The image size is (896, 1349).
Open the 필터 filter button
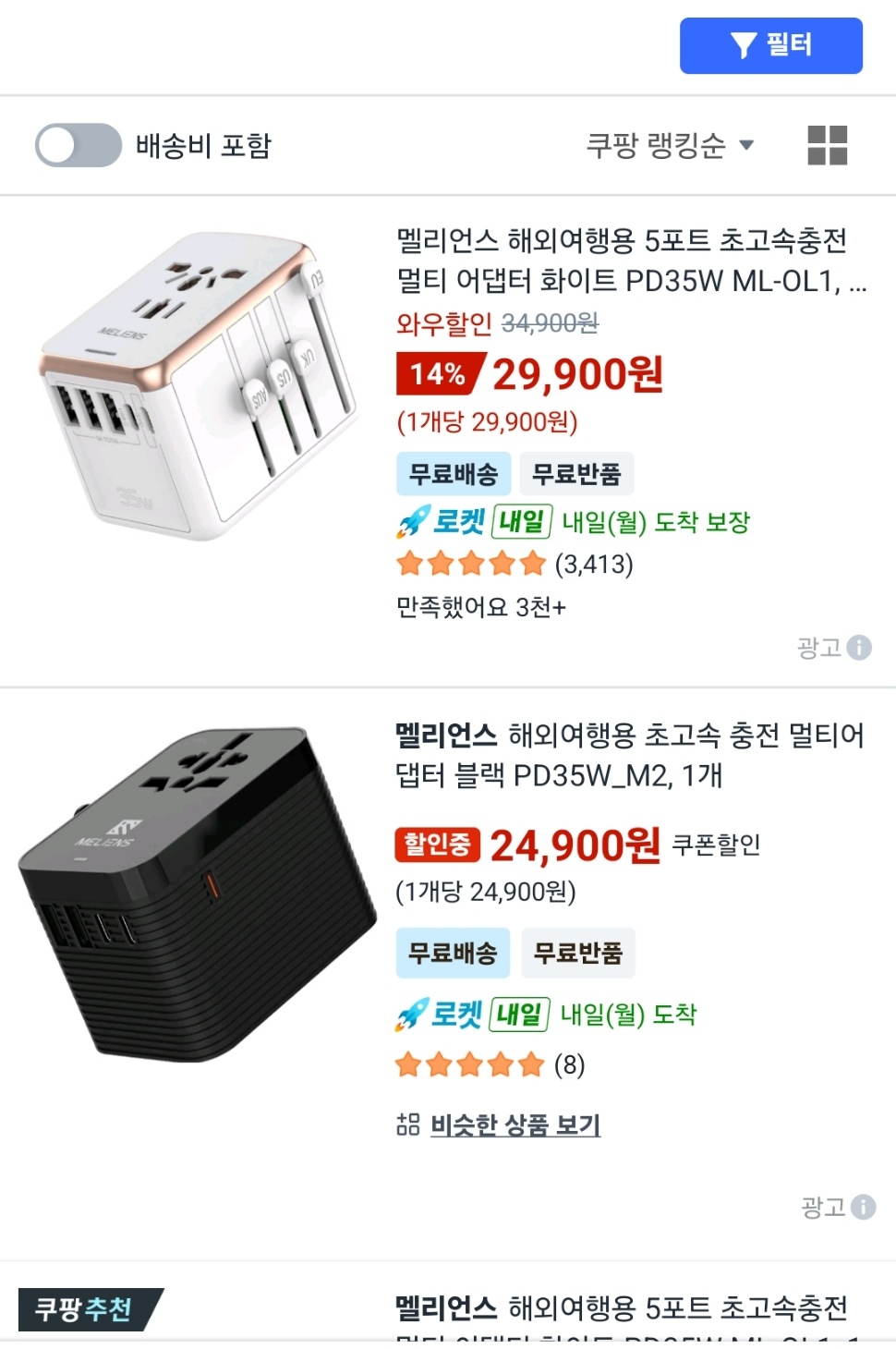[x=770, y=45]
